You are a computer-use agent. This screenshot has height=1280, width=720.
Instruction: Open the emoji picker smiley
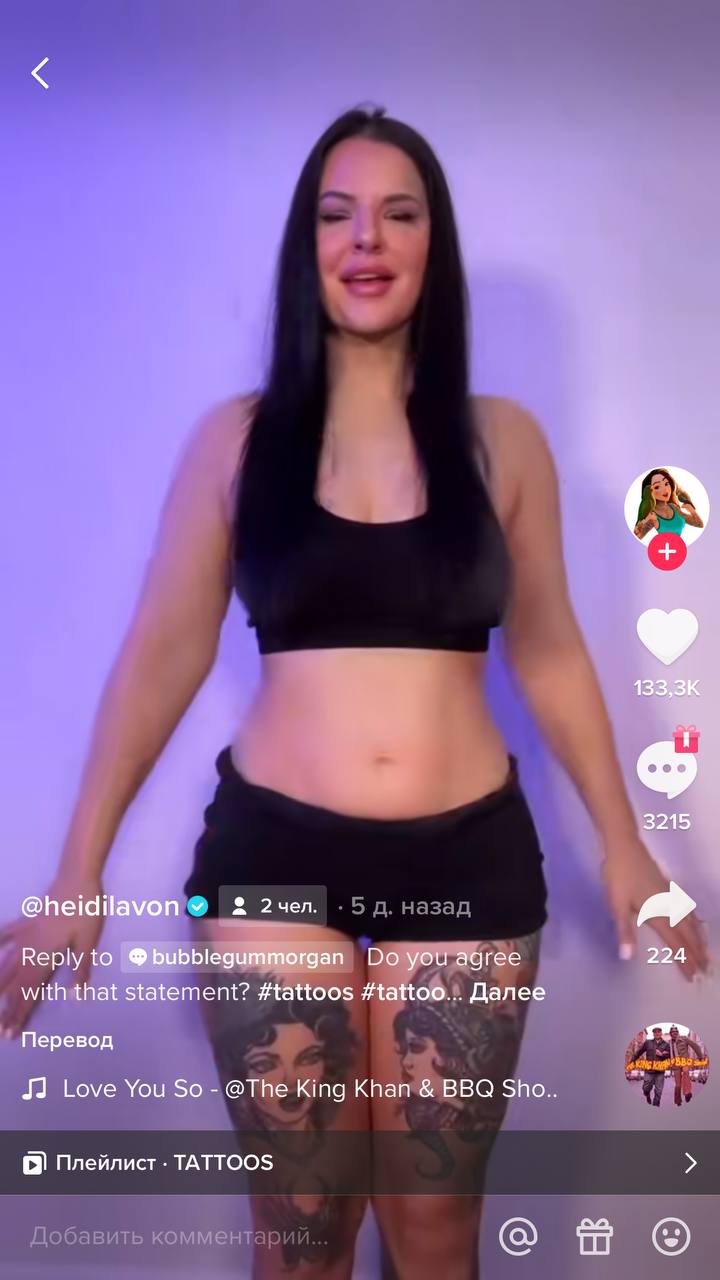click(671, 1237)
